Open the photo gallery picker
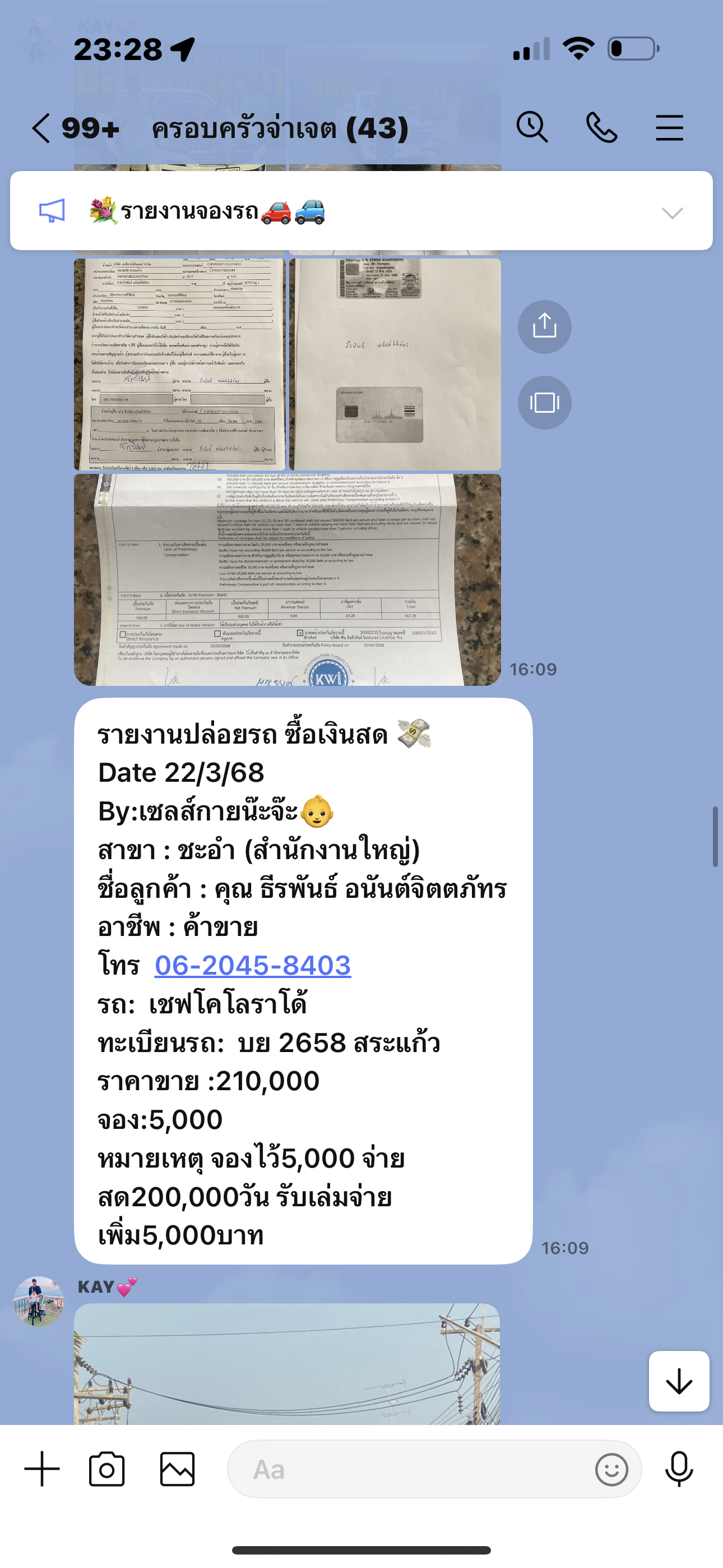 (177, 1469)
